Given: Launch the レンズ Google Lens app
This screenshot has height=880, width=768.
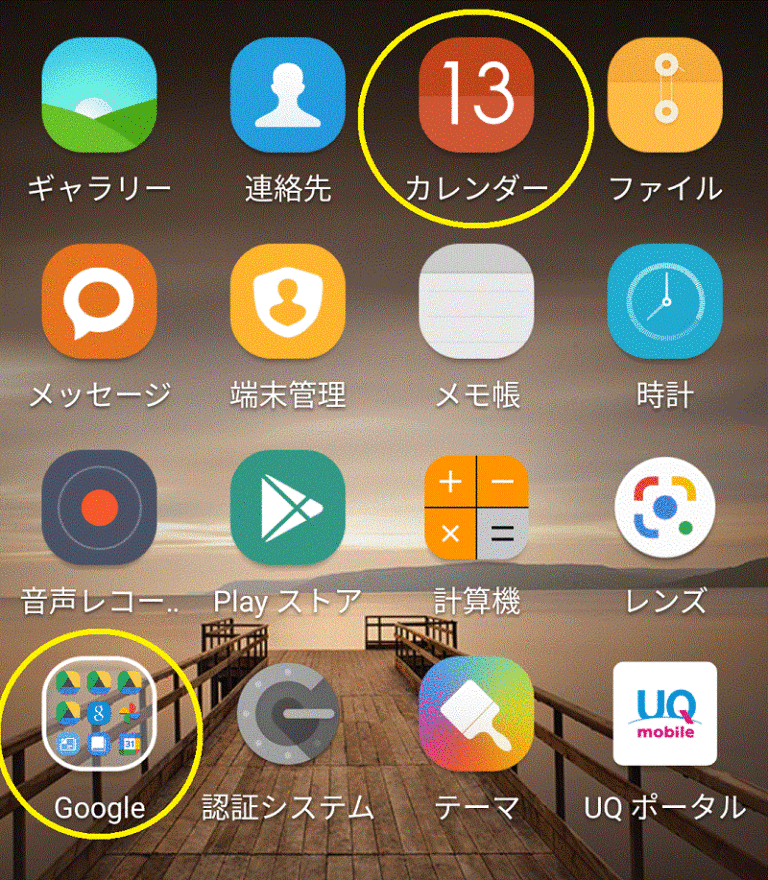Looking at the screenshot, I should (665, 507).
